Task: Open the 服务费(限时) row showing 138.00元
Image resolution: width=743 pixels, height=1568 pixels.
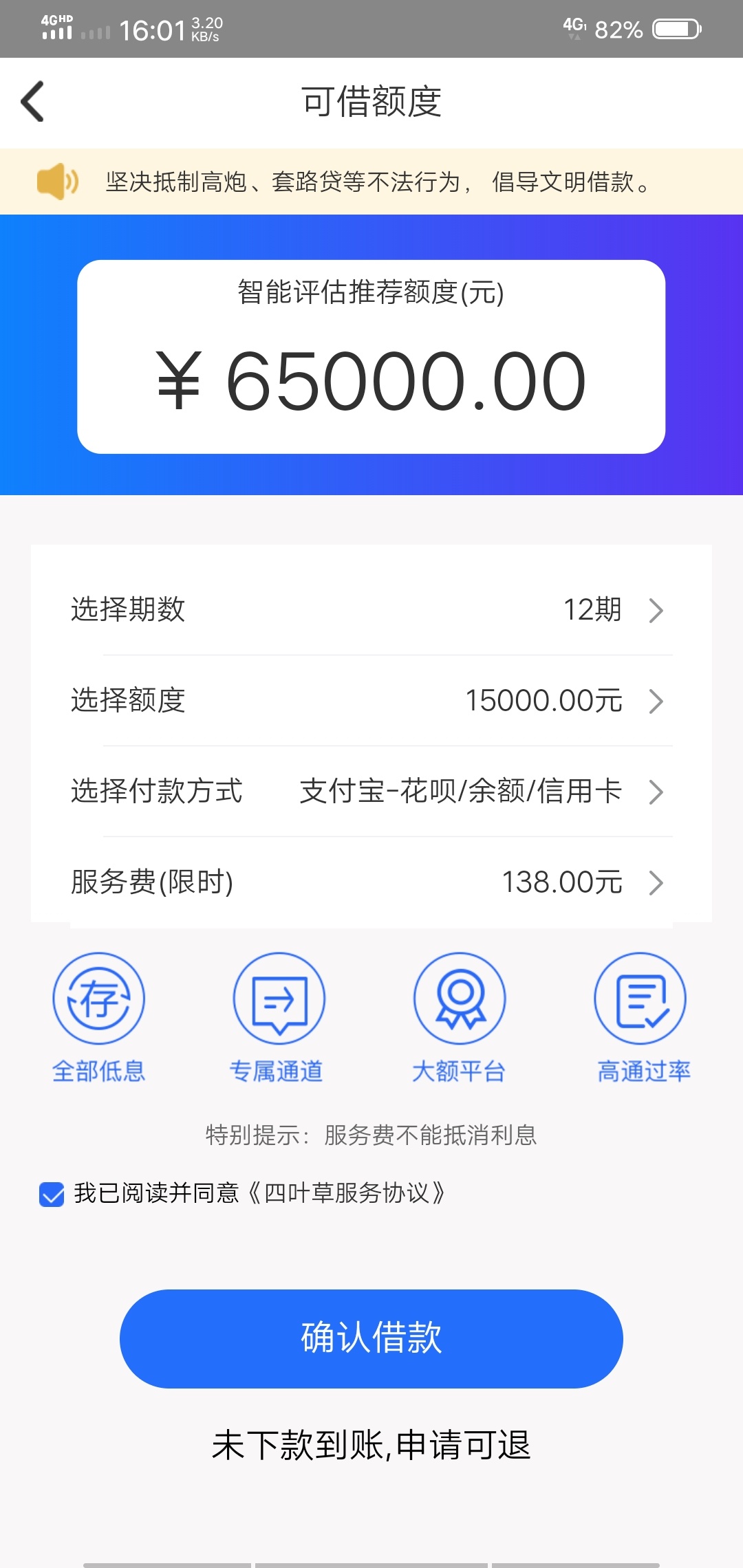Action: coord(371,882)
